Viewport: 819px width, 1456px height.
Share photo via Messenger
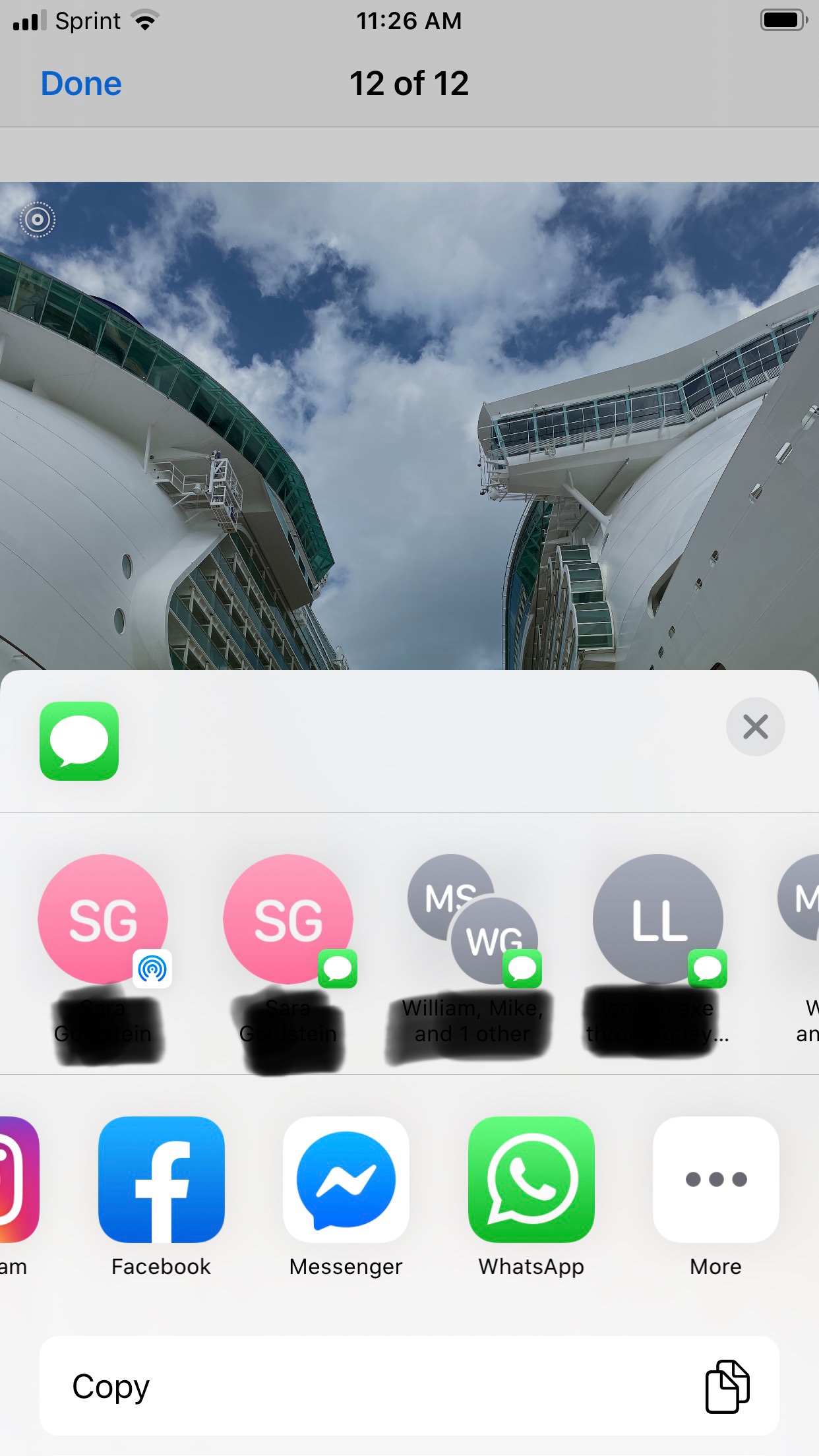(346, 1180)
